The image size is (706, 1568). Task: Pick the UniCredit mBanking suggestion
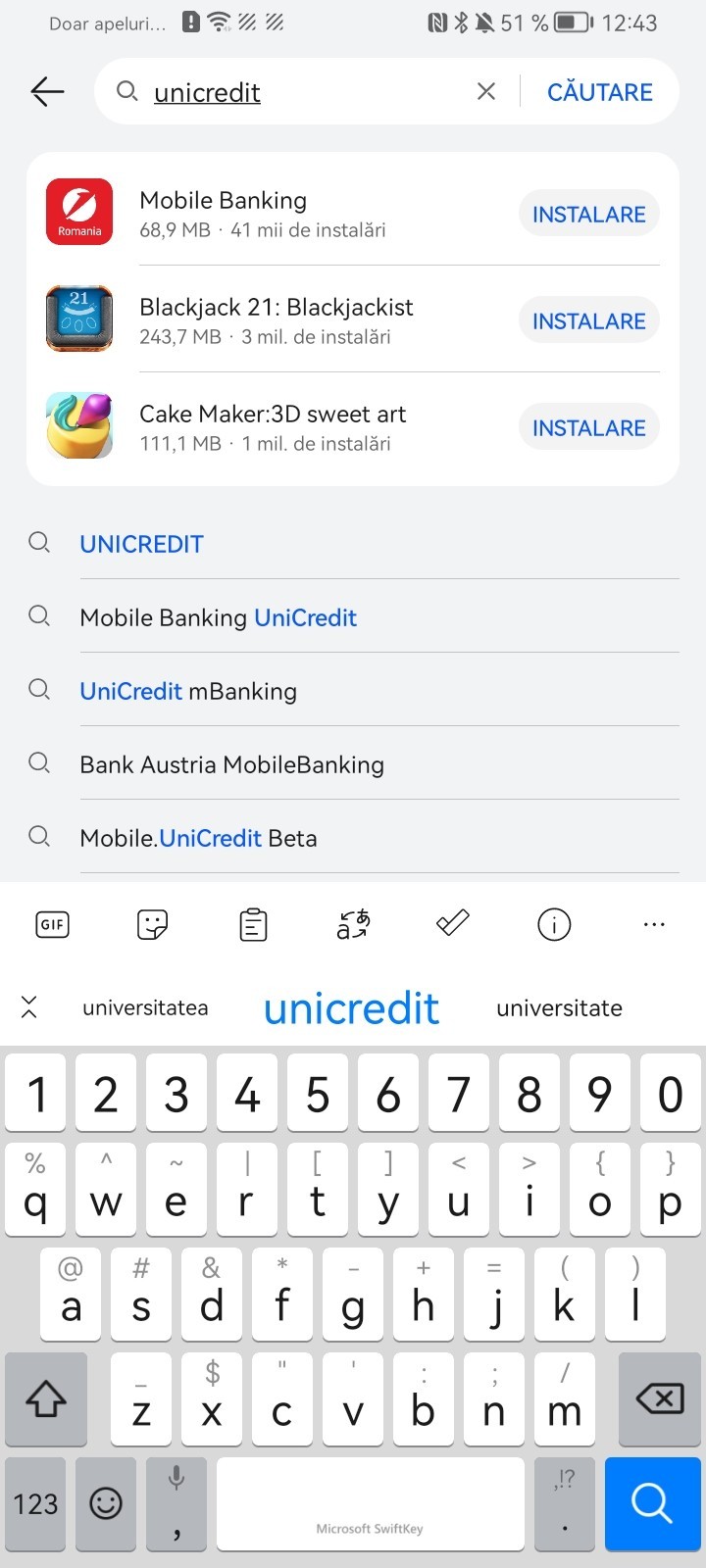coord(188,691)
